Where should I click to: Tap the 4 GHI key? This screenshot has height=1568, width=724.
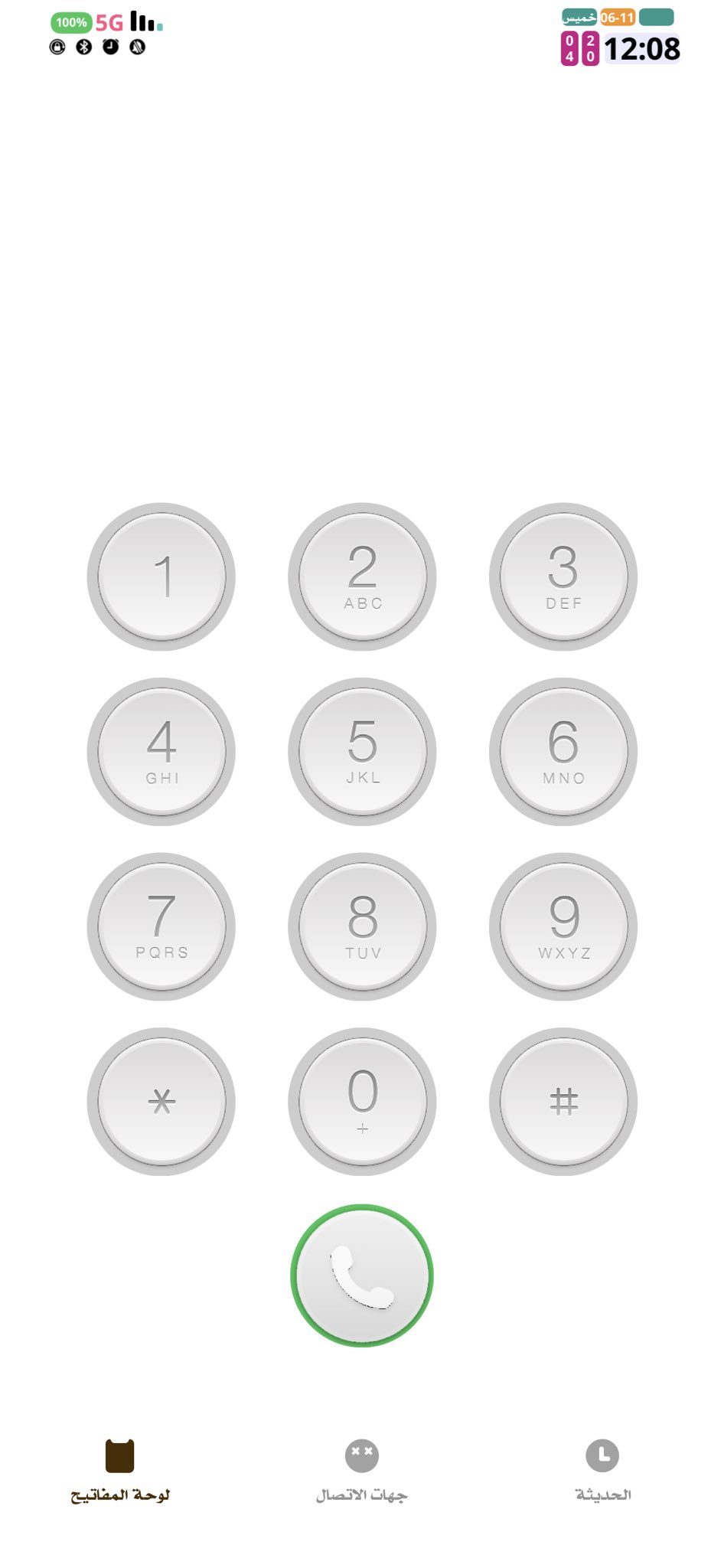(161, 752)
